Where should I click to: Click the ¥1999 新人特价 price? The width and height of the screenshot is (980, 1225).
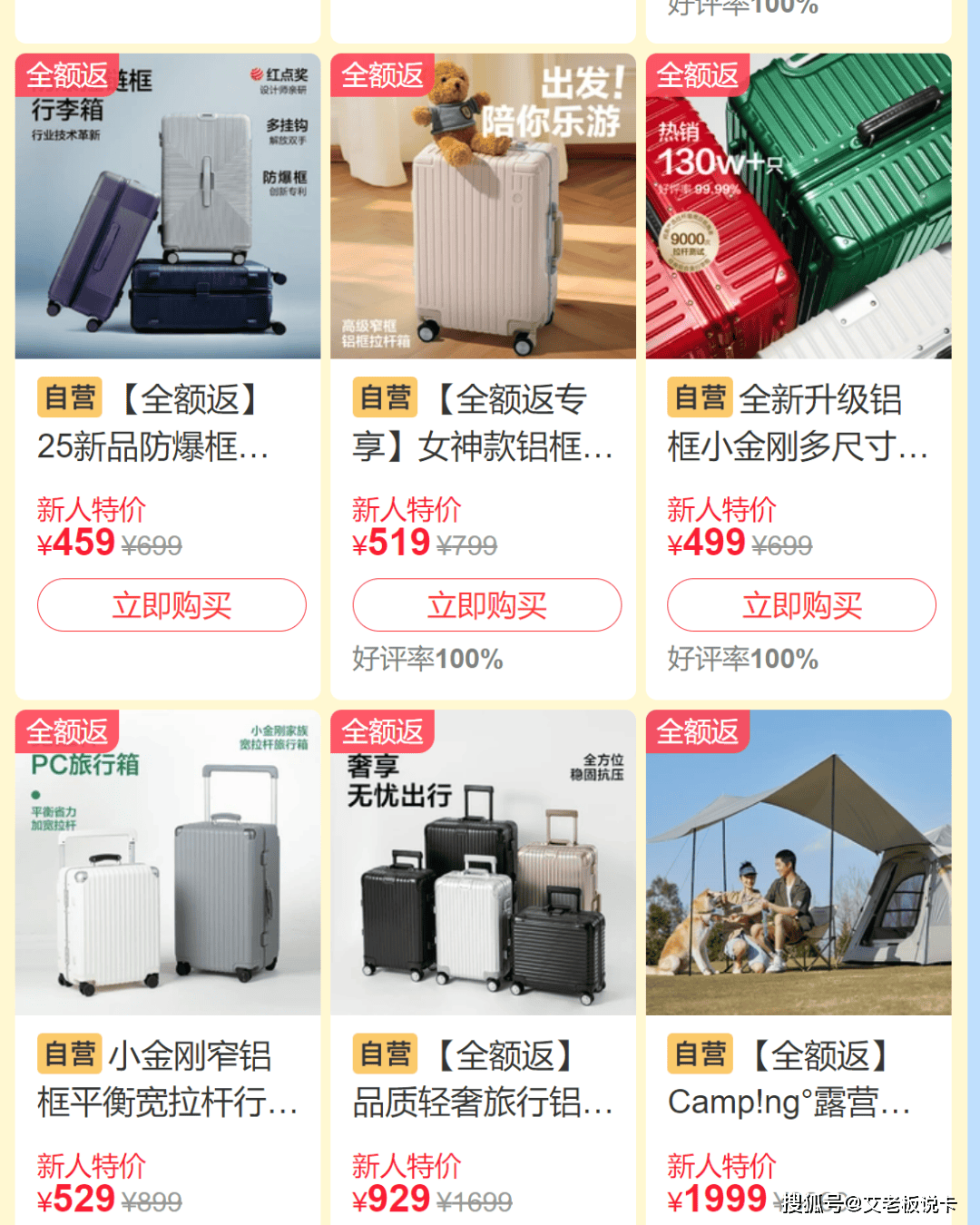720,1198
